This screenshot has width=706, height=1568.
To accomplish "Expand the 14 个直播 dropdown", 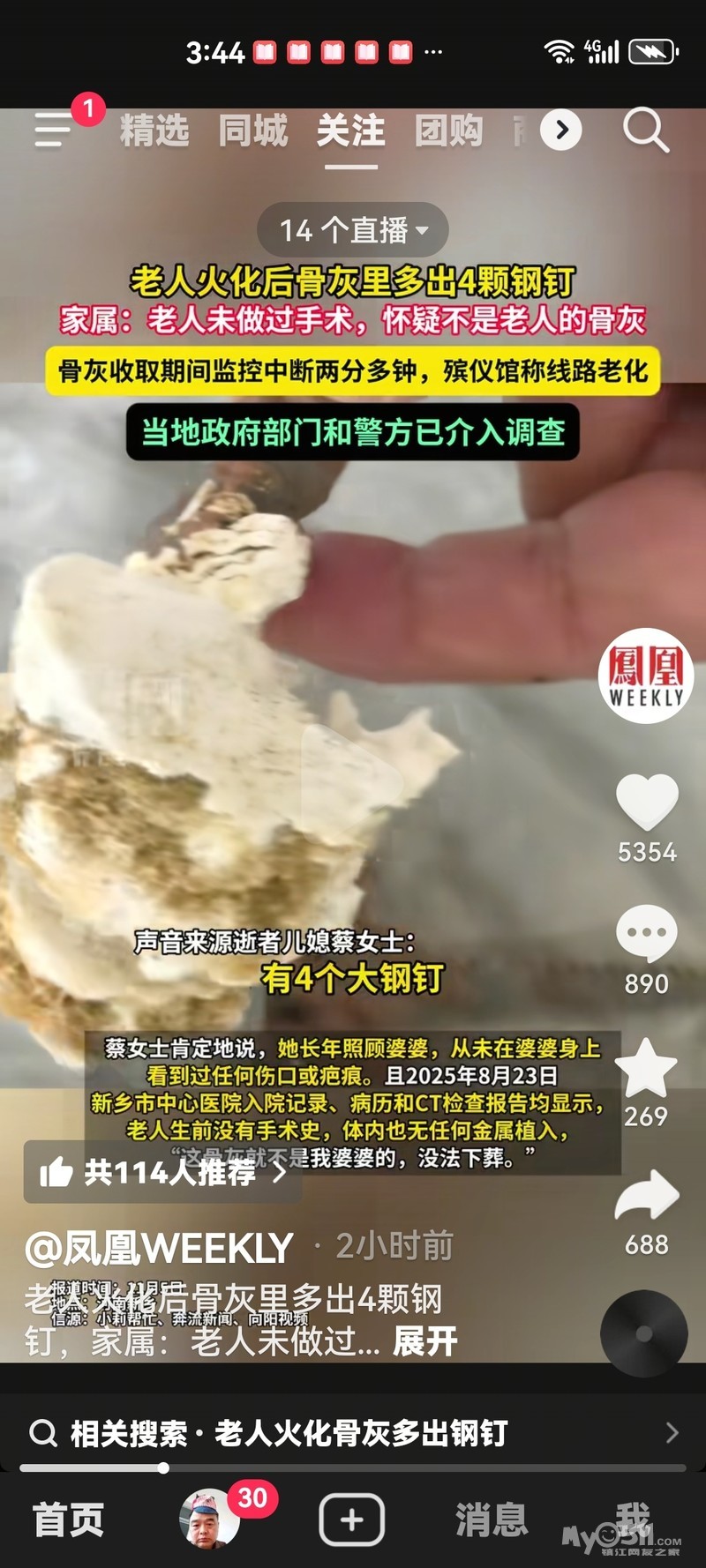I will [353, 230].
